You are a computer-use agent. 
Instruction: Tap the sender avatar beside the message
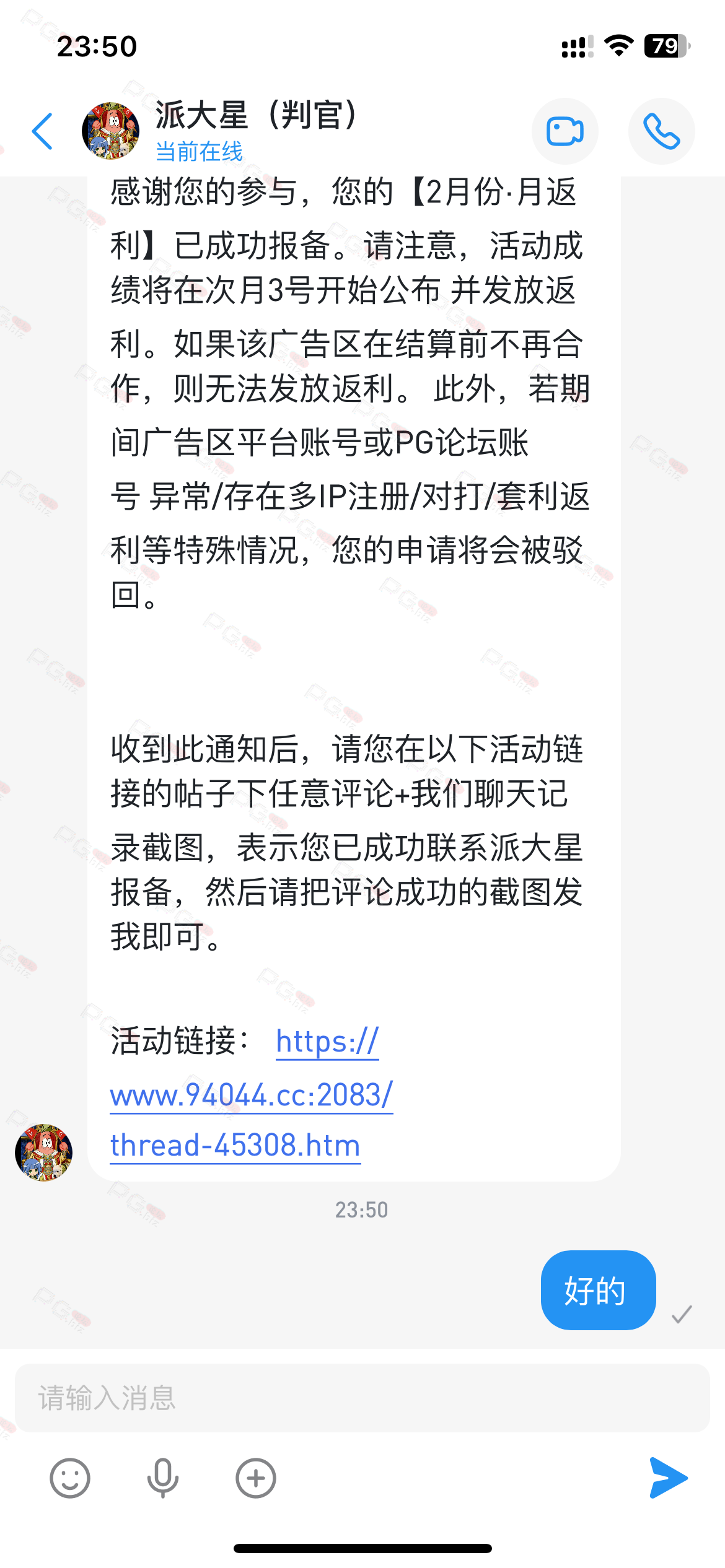click(x=44, y=1152)
